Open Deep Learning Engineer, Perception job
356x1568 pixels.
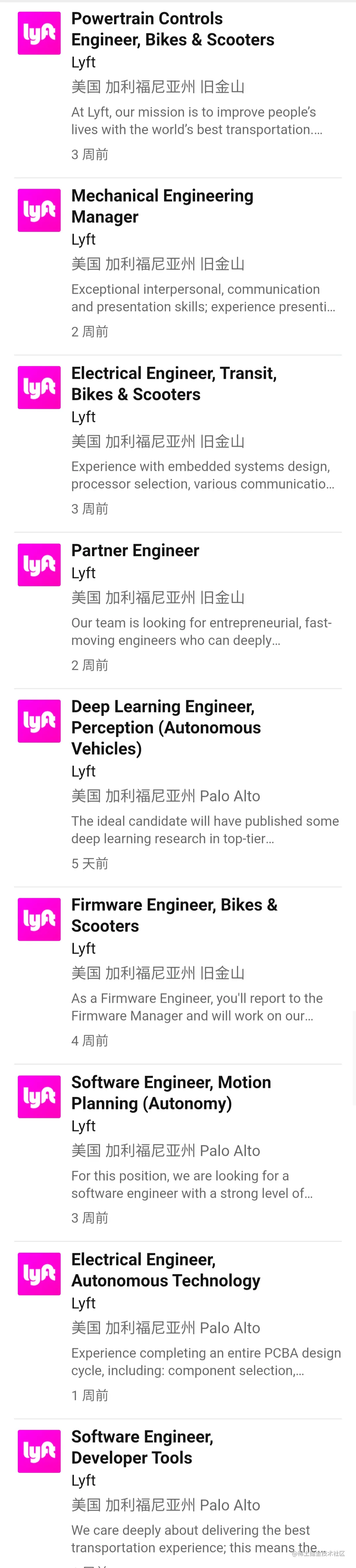click(165, 727)
